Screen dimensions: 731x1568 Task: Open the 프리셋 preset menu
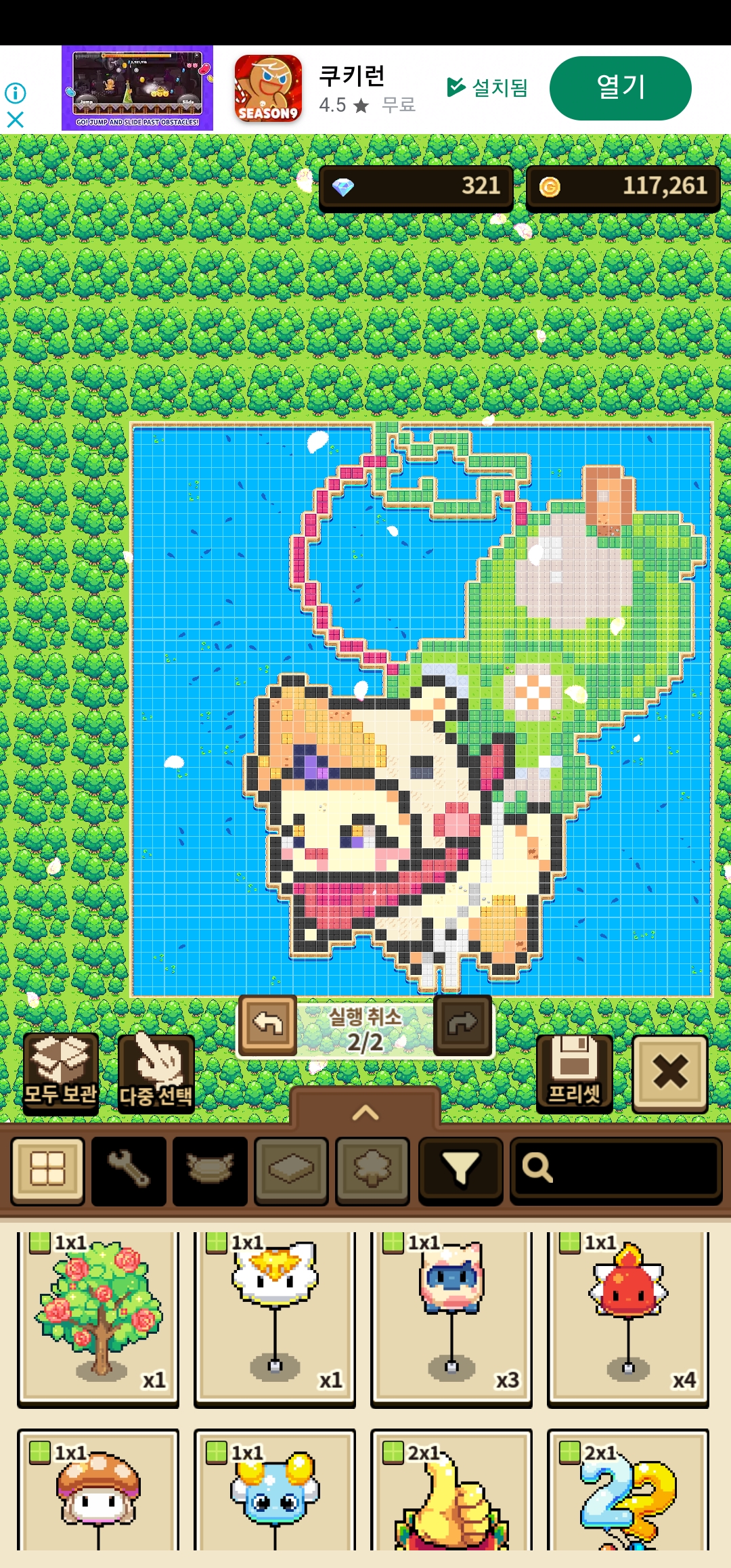pyautogui.click(x=574, y=1072)
